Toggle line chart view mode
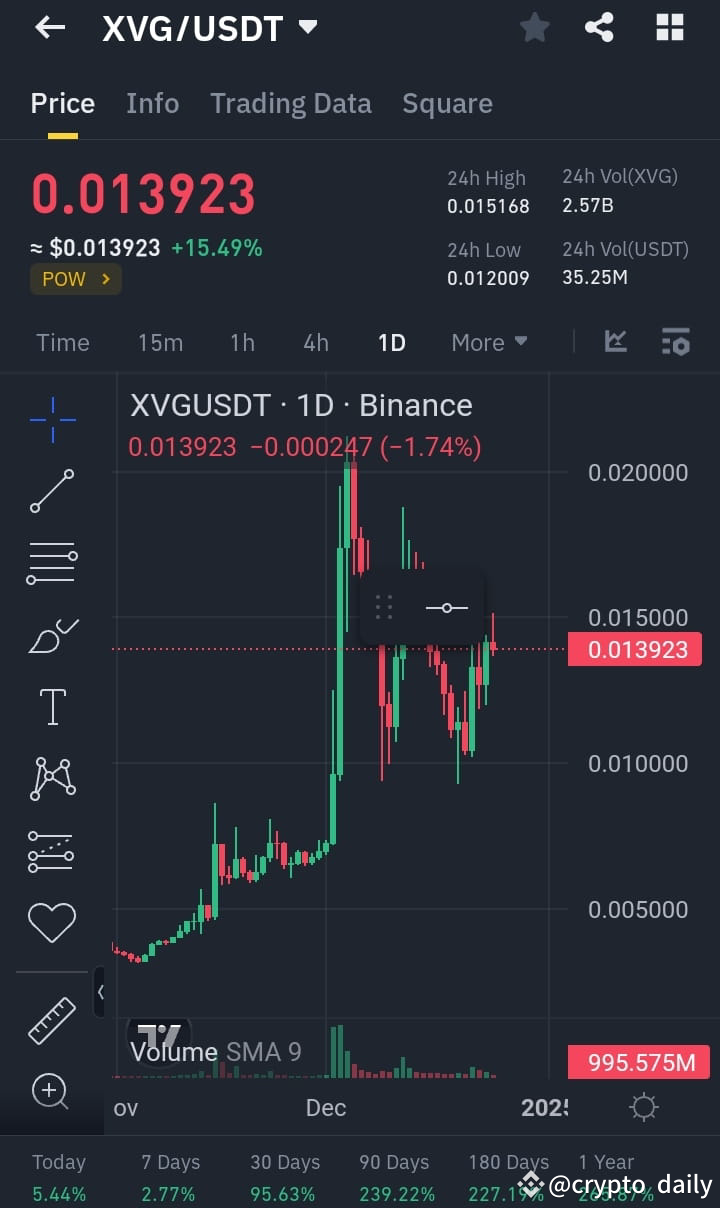Viewport: 720px width, 1208px height. click(x=616, y=342)
